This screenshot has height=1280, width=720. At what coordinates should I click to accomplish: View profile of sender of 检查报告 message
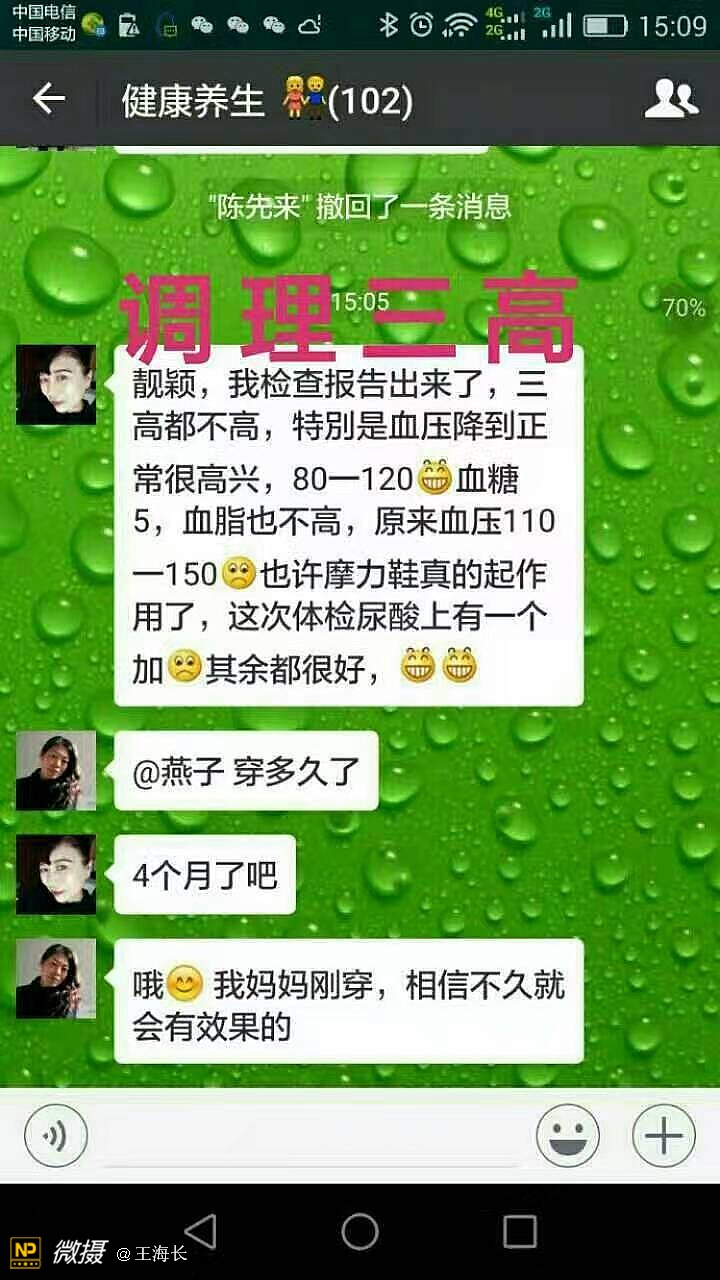click(x=56, y=385)
